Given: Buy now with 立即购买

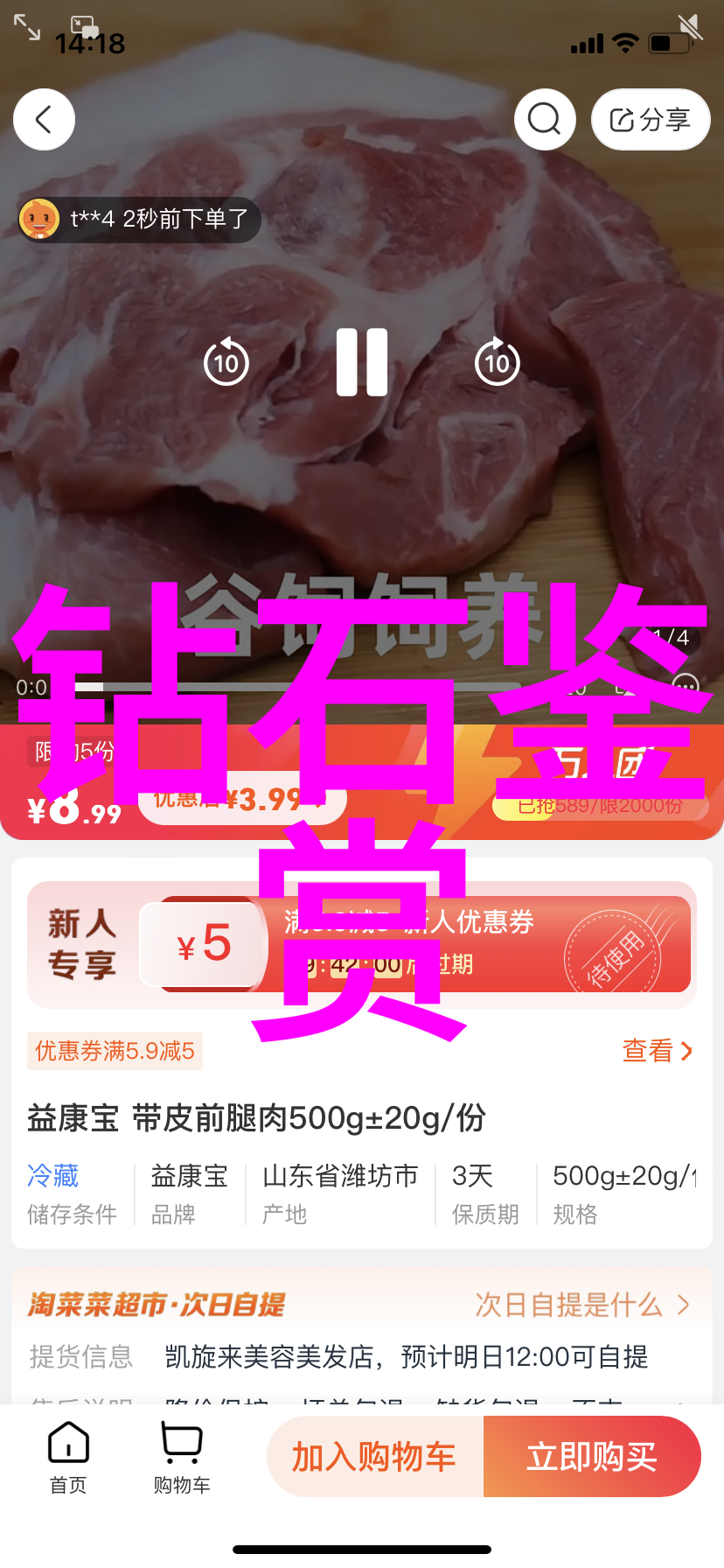Looking at the screenshot, I should coord(592,1457).
